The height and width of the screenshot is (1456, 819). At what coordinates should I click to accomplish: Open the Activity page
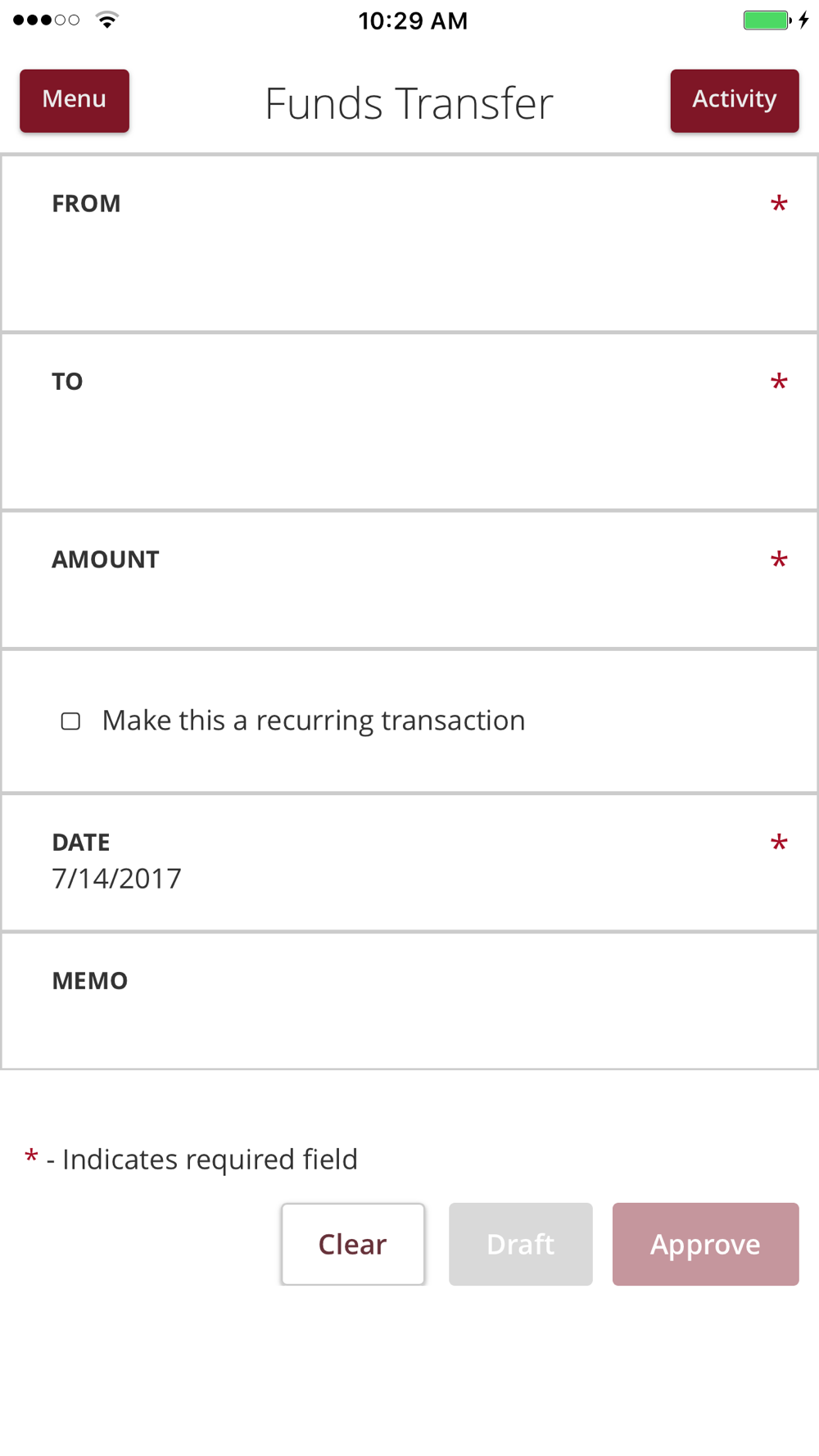point(735,101)
